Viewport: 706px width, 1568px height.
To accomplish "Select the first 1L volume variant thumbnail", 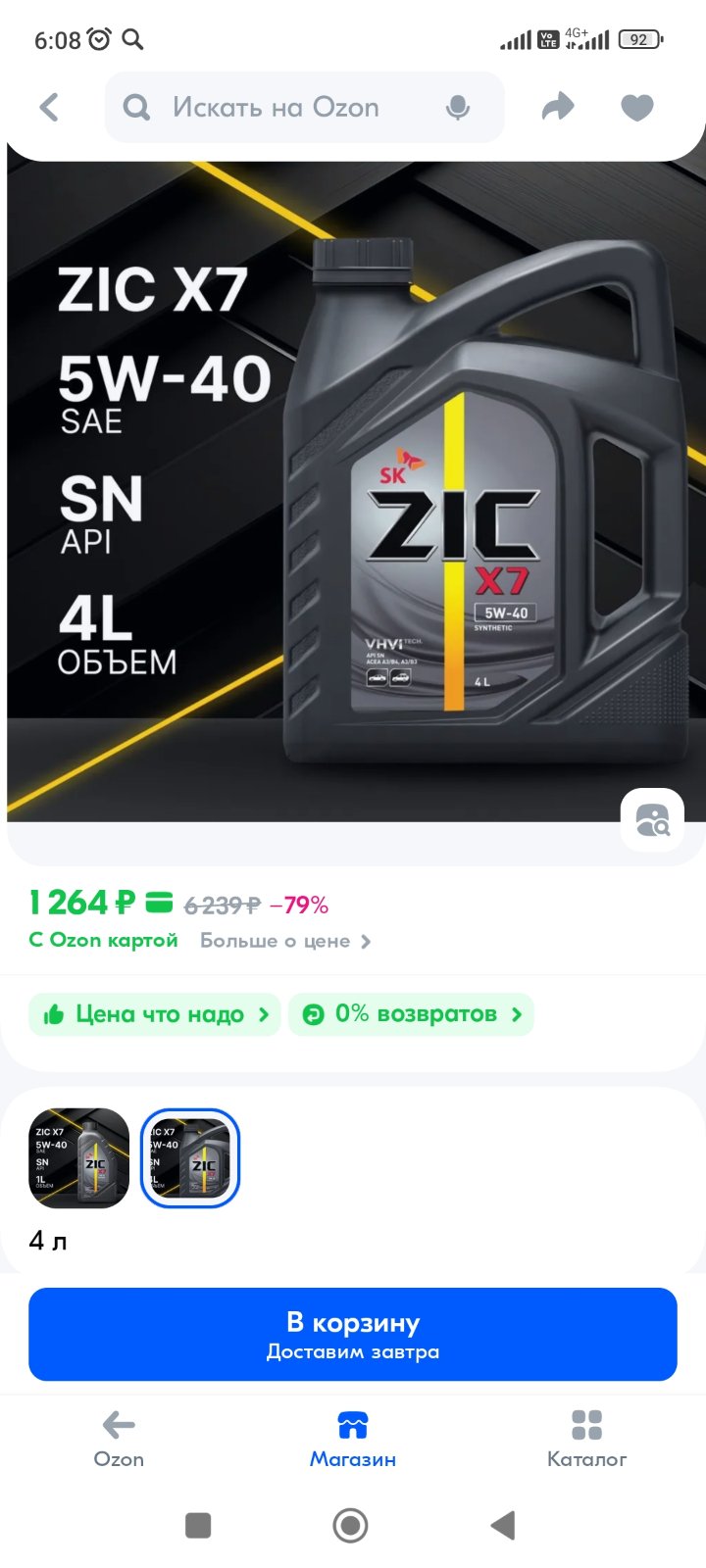I will click(x=79, y=1158).
